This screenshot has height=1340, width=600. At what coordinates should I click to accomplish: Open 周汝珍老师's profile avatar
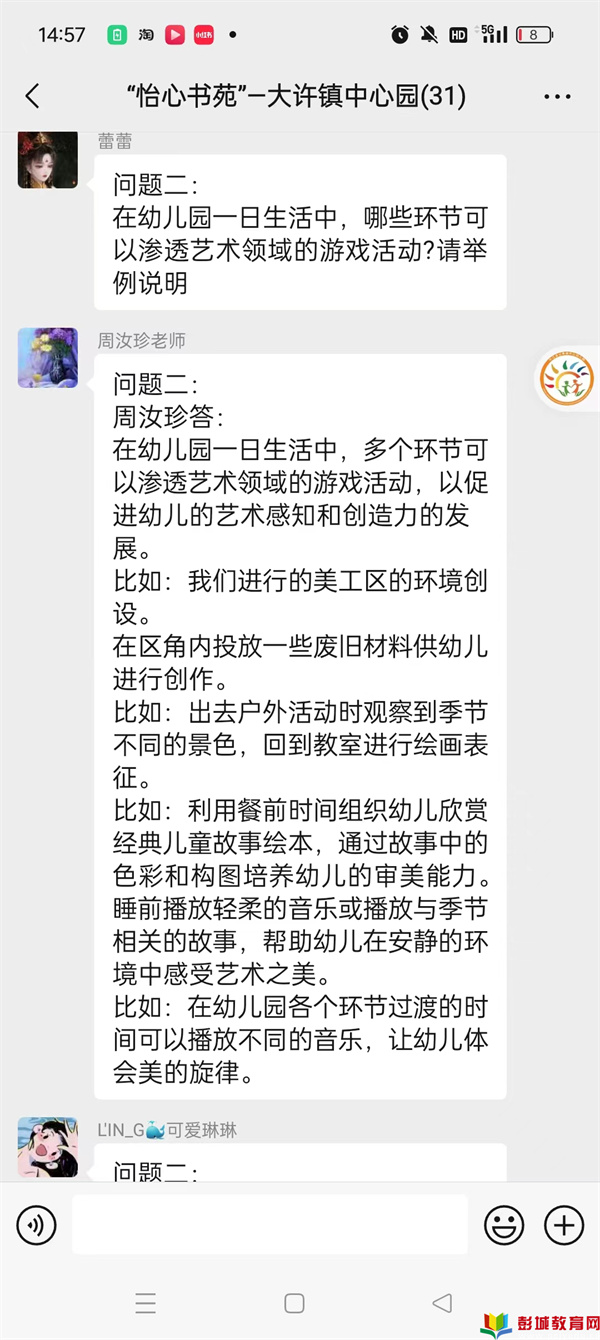click(47, 358)
